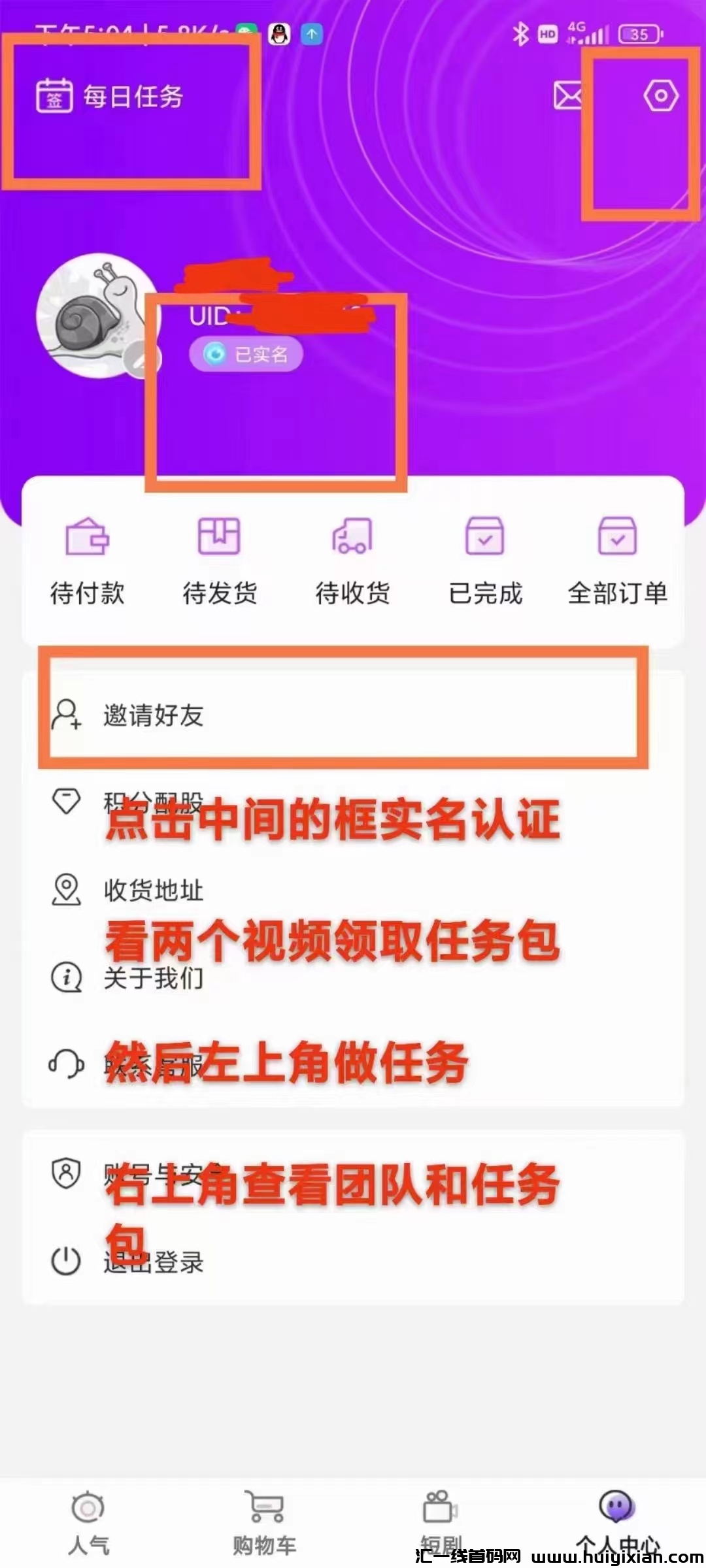
Task: Open the 关于我们 about us row
Action: pos(154,978)
